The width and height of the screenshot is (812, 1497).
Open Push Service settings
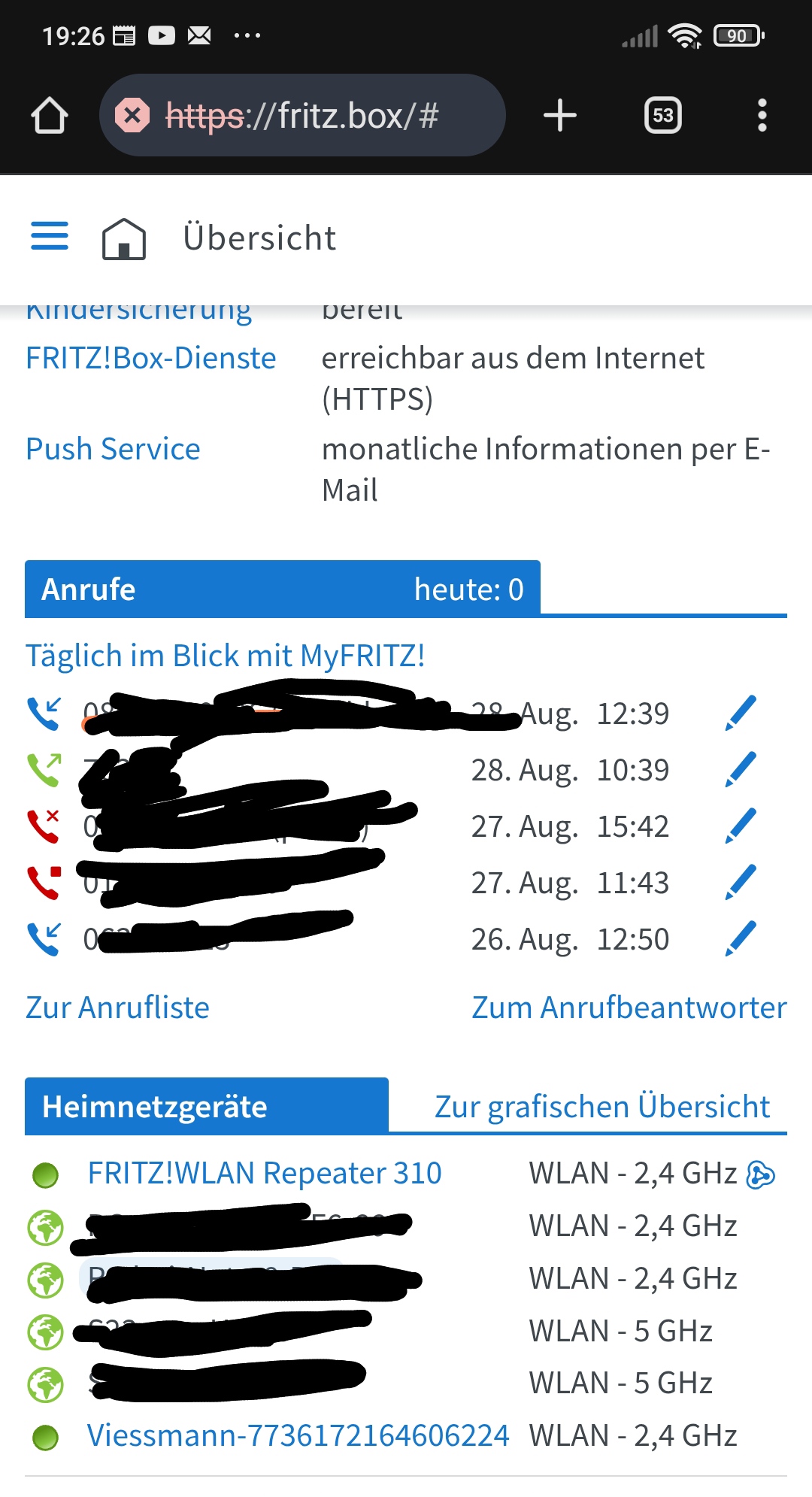click(x=114, y=450)
